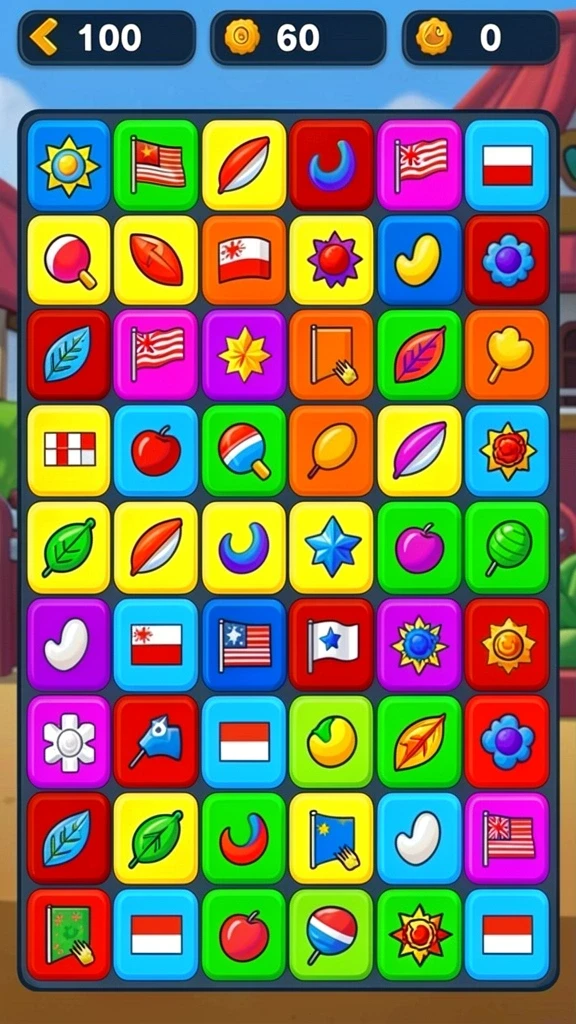Select the yellow sun tile on blue
This screenshot has width=576, height=1024.
69,165
